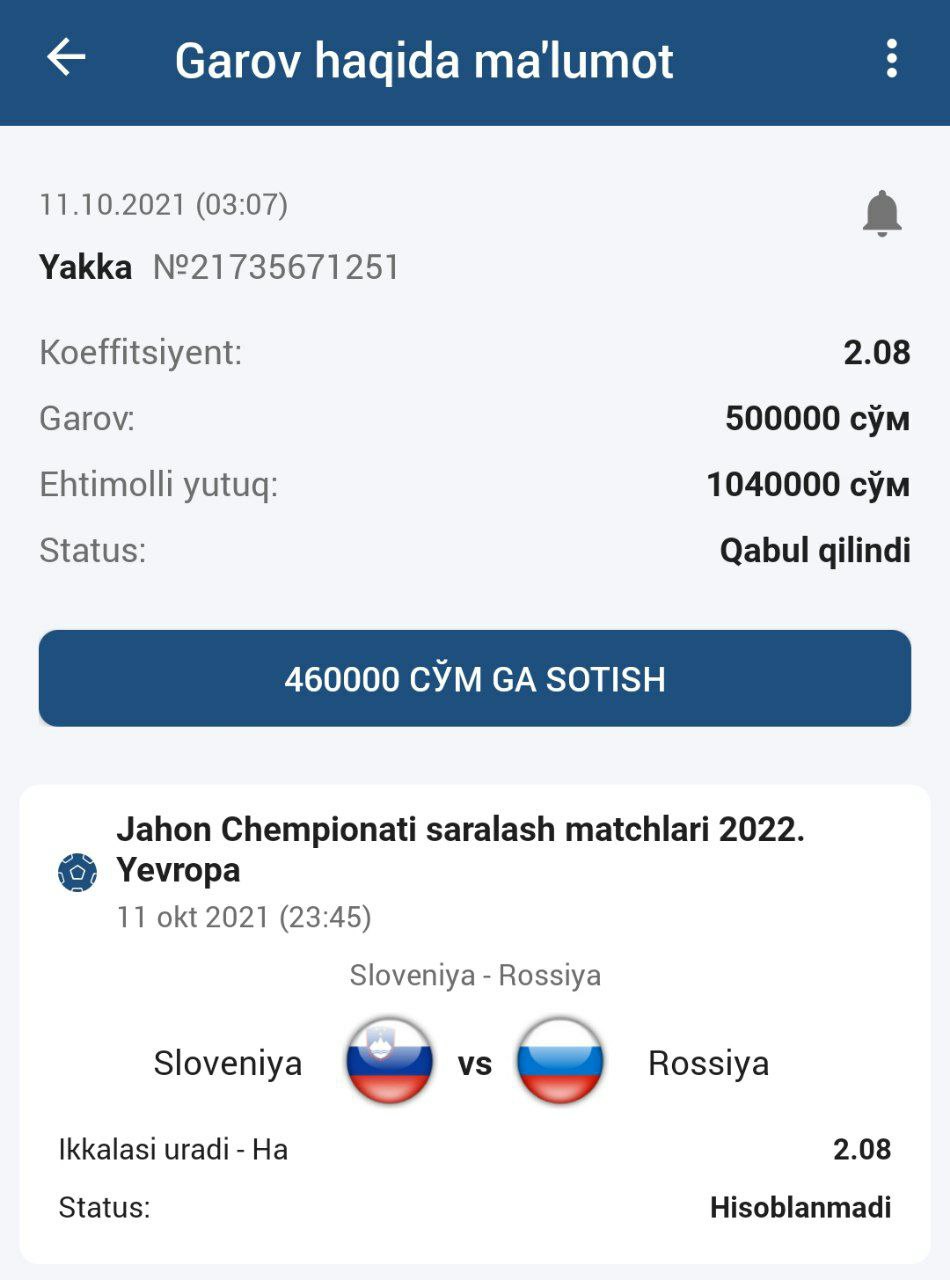Open the three-dot overflow menu
The image size is (950, 1280).
pyautogui.click(x=891, y=59)
